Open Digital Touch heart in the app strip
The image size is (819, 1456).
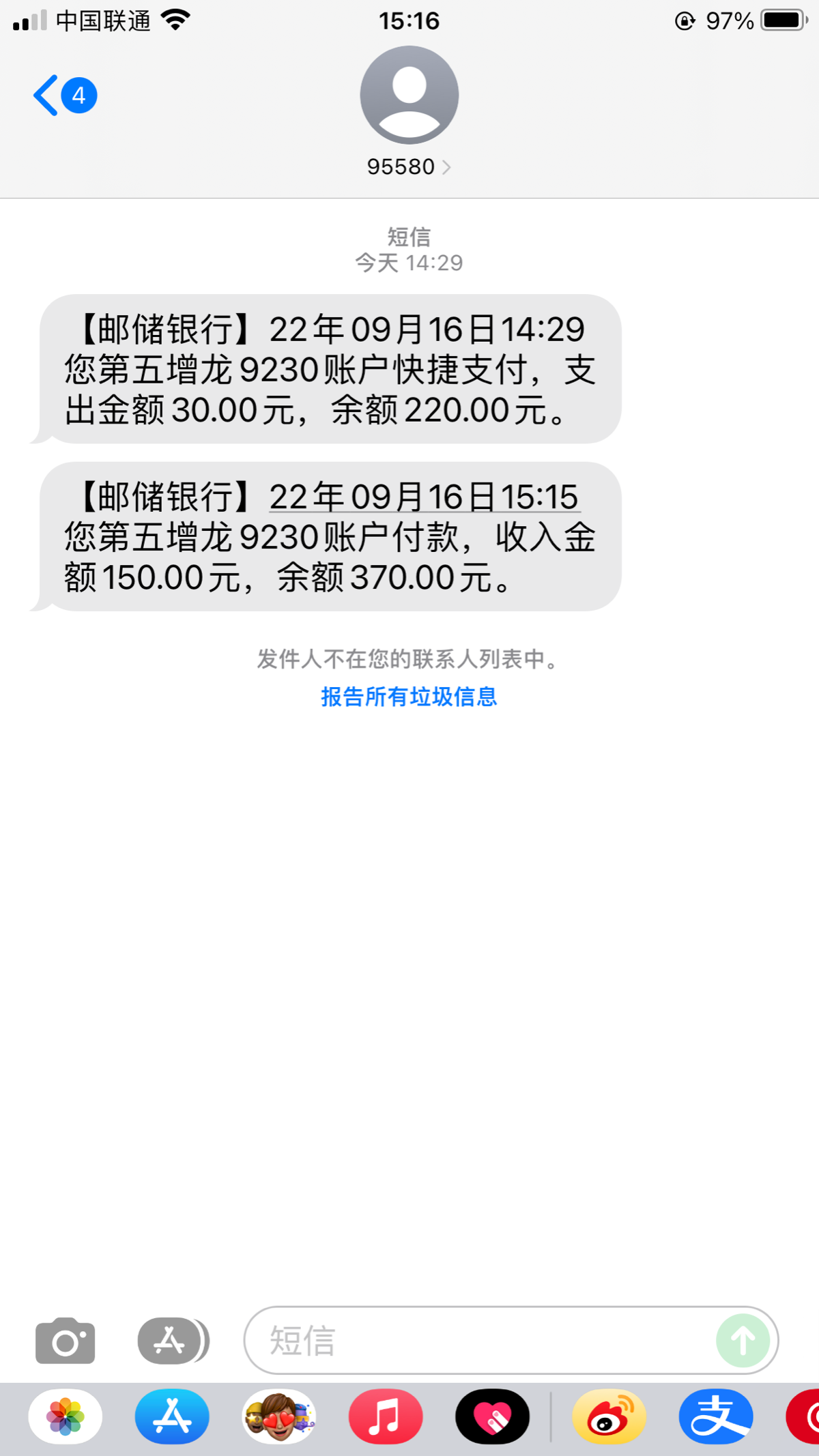point(492,1418)
